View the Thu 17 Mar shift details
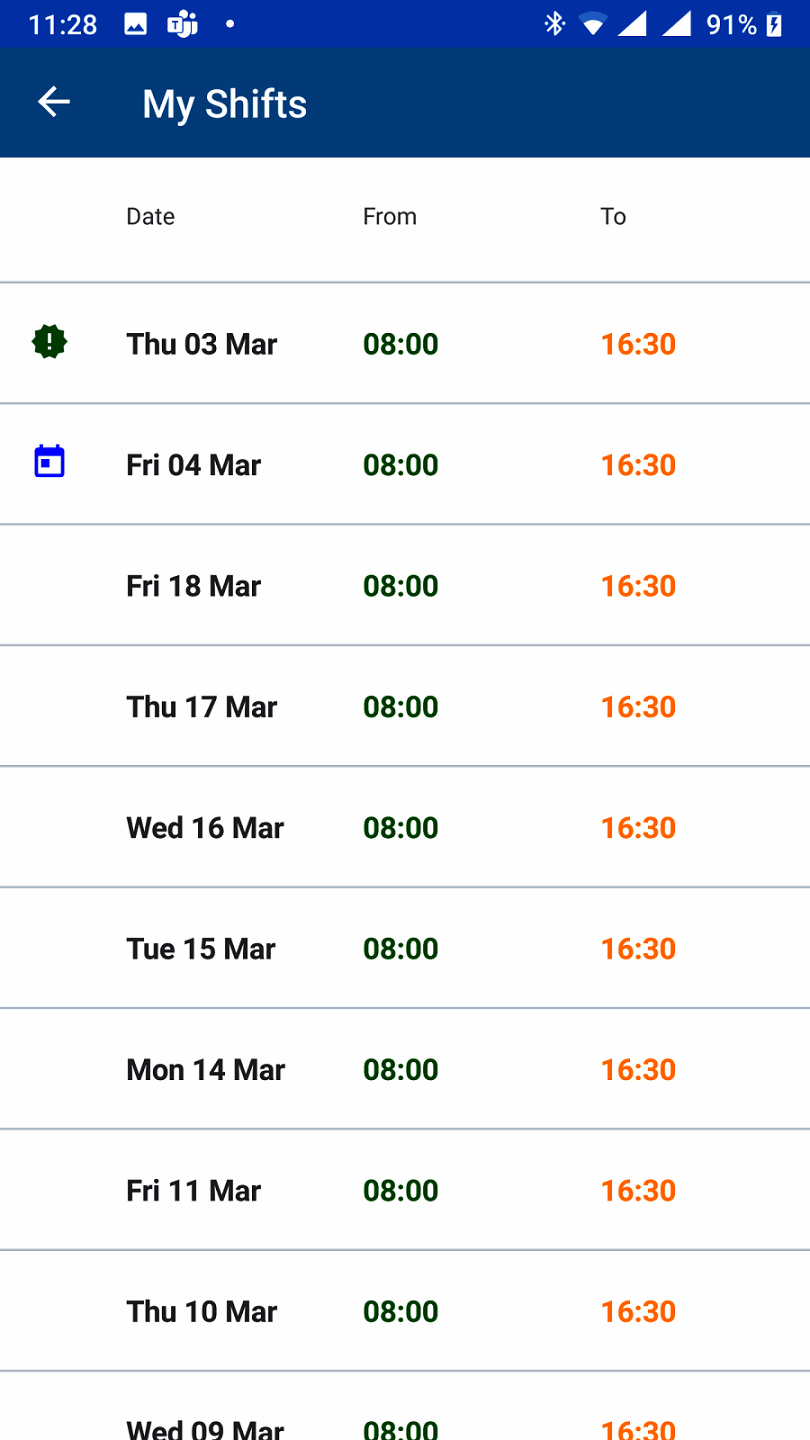Viewport: 810px width, 1440px height. (x=405, y=706)
